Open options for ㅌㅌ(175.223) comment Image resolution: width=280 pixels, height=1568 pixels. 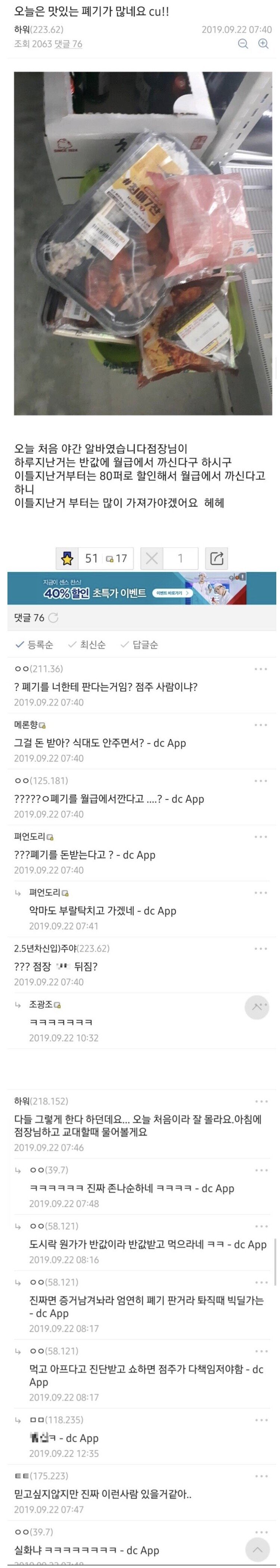click(261, 1476)
